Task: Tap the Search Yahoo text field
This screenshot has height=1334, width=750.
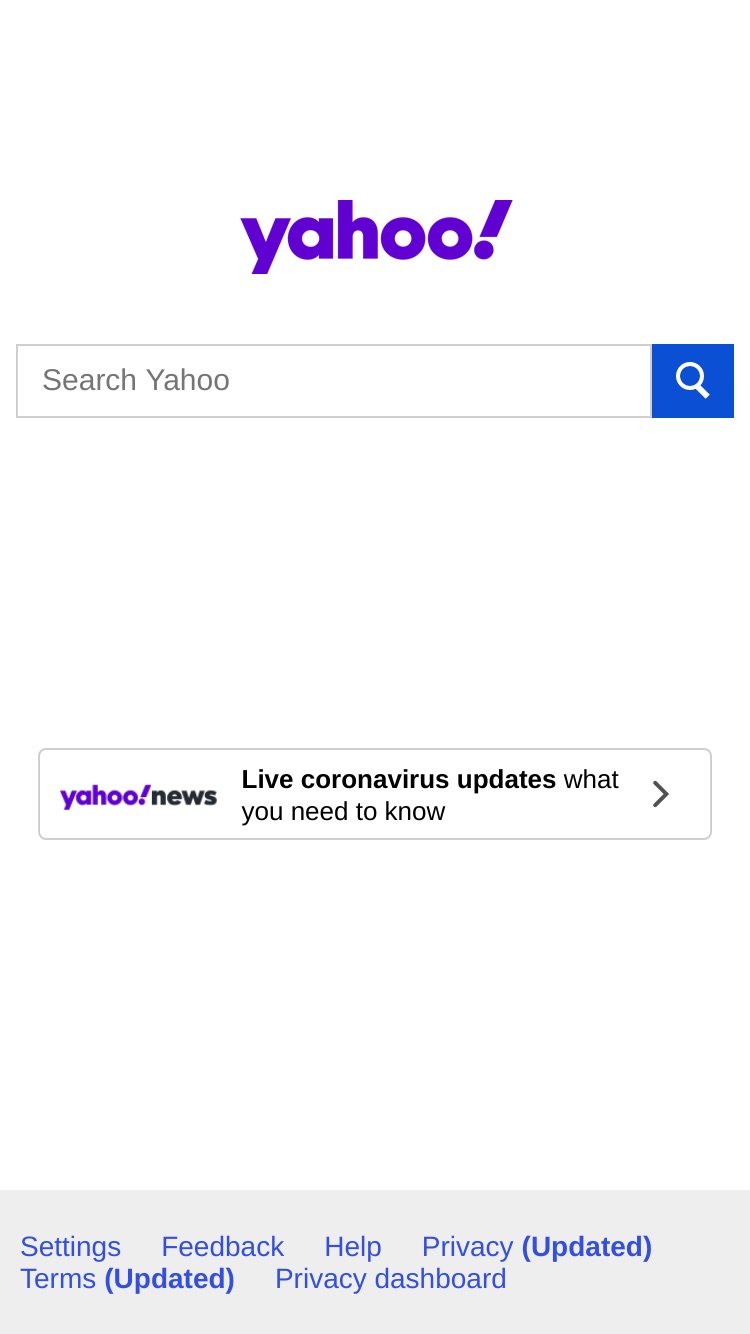Action: (x=334, y=381)
